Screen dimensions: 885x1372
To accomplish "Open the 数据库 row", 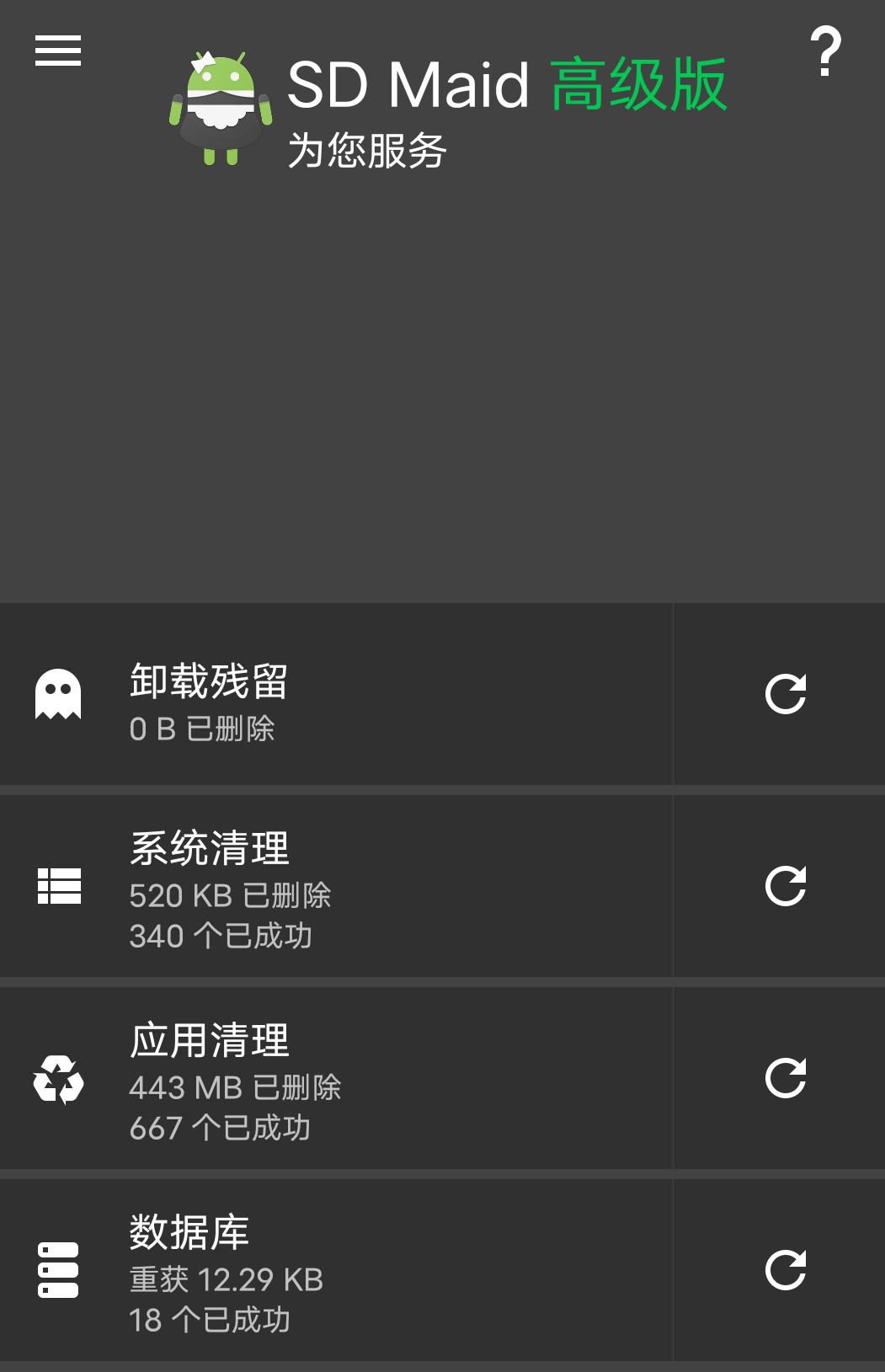I will point(337,1271).
